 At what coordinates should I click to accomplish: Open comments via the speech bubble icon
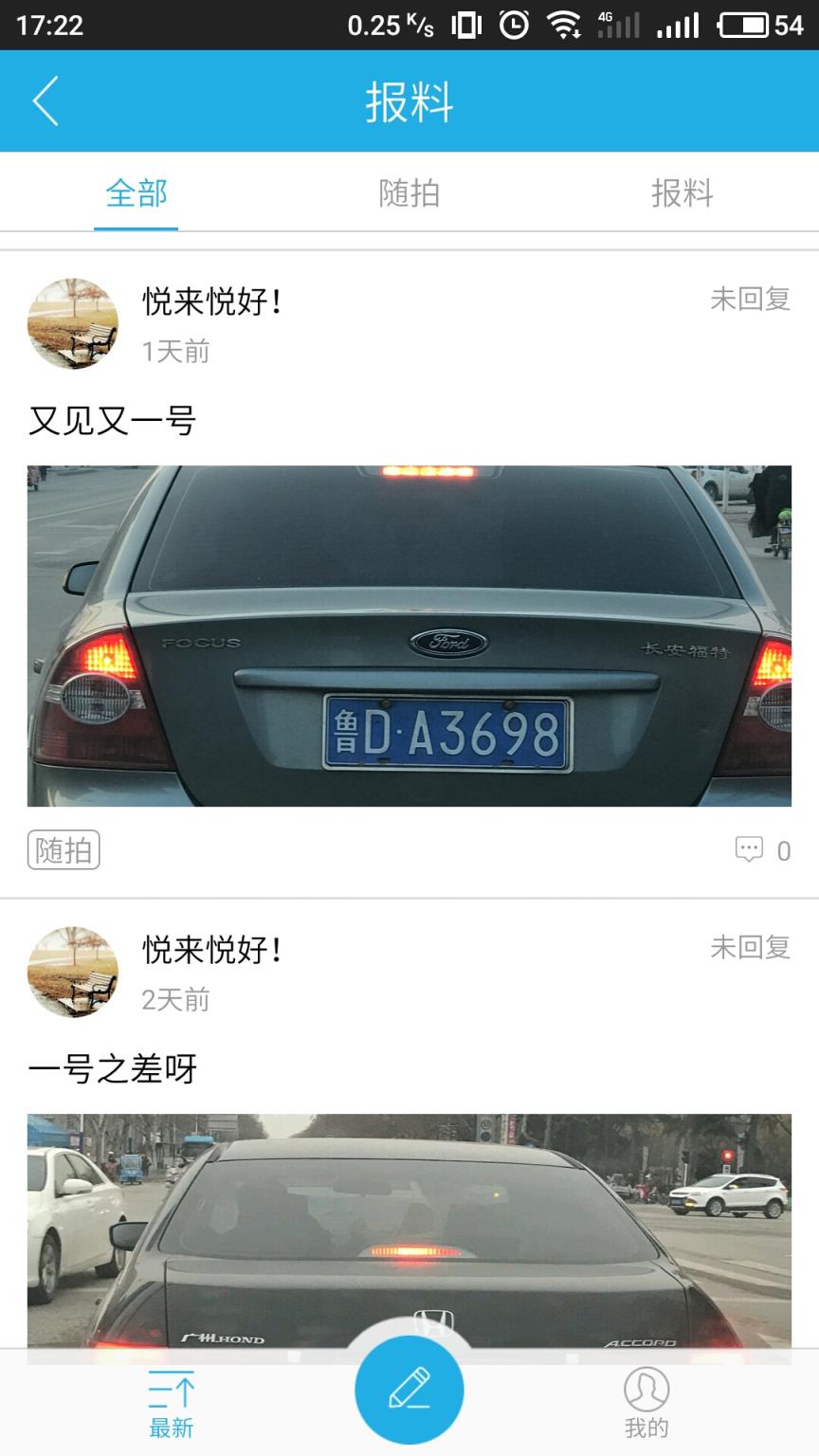tap(750, 849)
